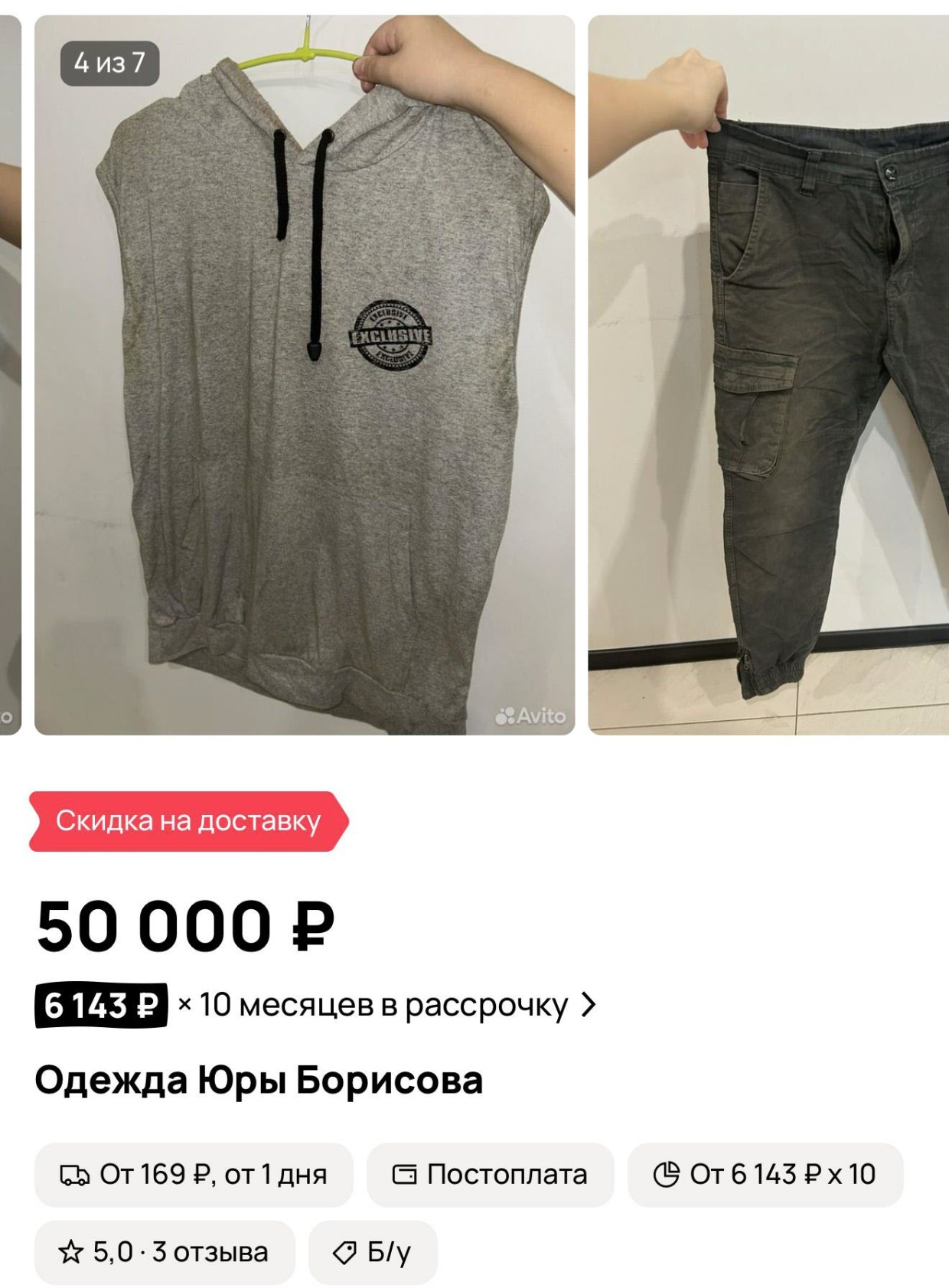This screenshot has height=1288, width=949.
Task: Tap the Б/у condition chip
Action: click(373, 1252)
